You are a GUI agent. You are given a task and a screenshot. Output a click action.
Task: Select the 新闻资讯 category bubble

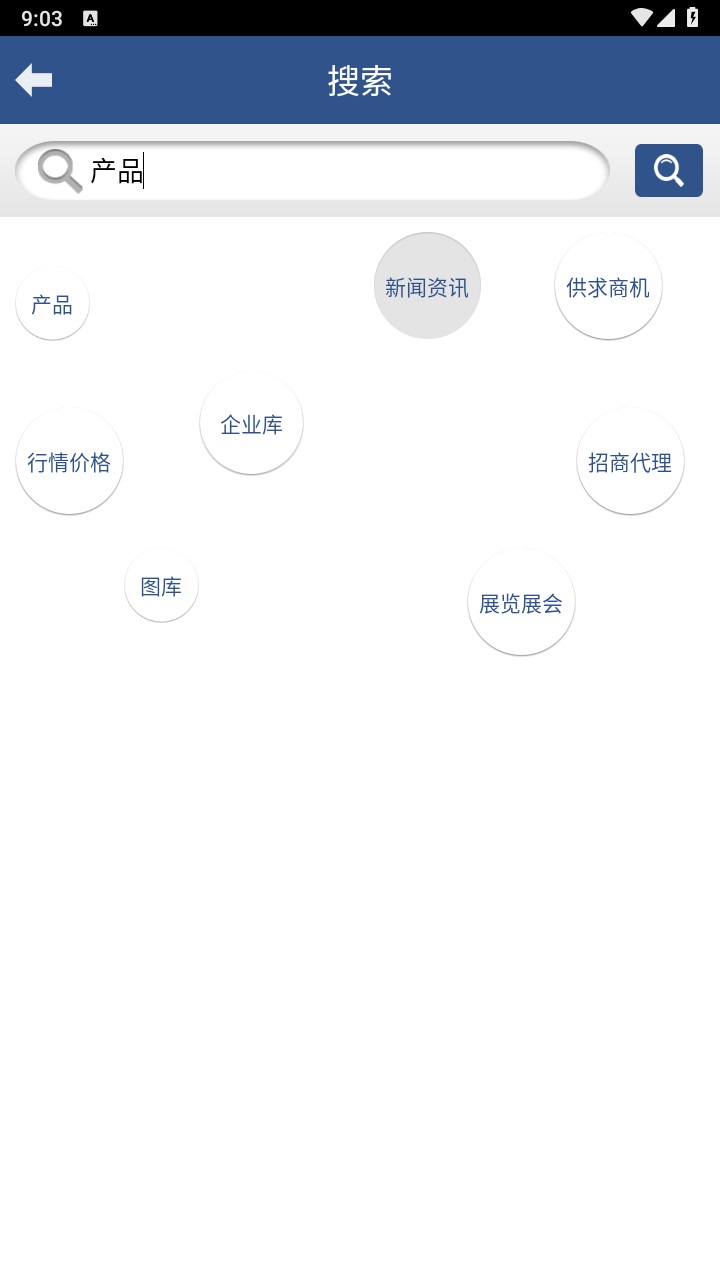click(427, 284)
